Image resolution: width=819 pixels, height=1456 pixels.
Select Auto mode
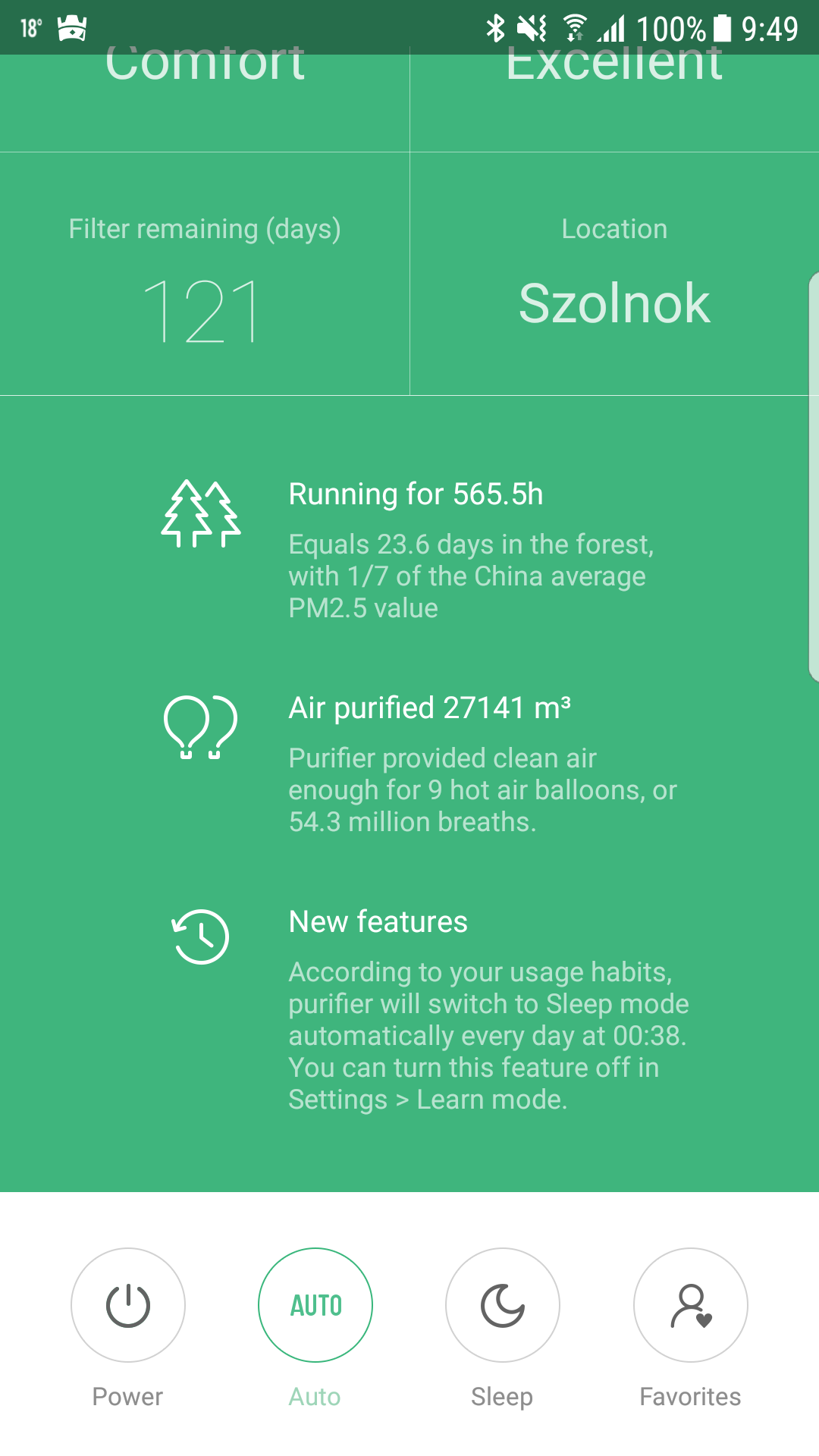click(315, 1304)
